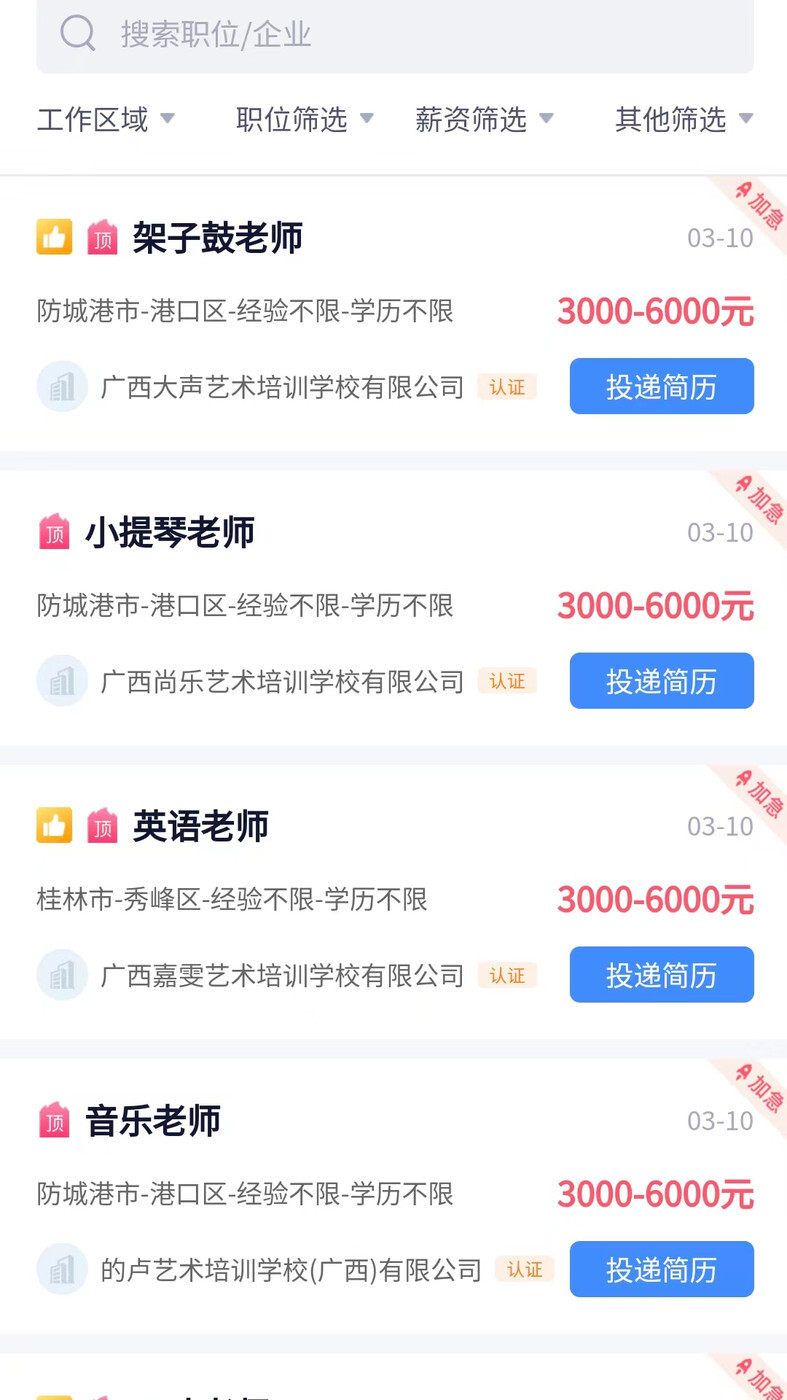The image size is (787, 1400).
Task: Click the 顶 badge icon beside 音乐老师
Action: point(55,1121)
